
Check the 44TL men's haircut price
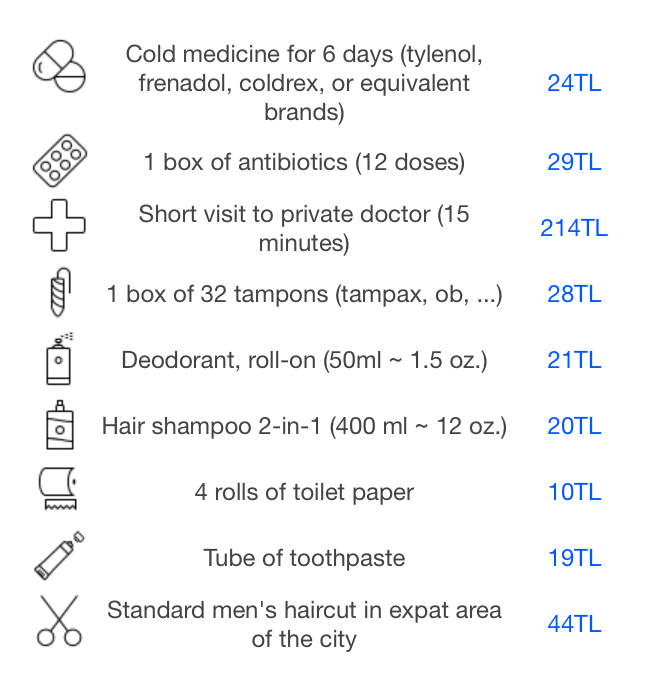click(574, 624)
